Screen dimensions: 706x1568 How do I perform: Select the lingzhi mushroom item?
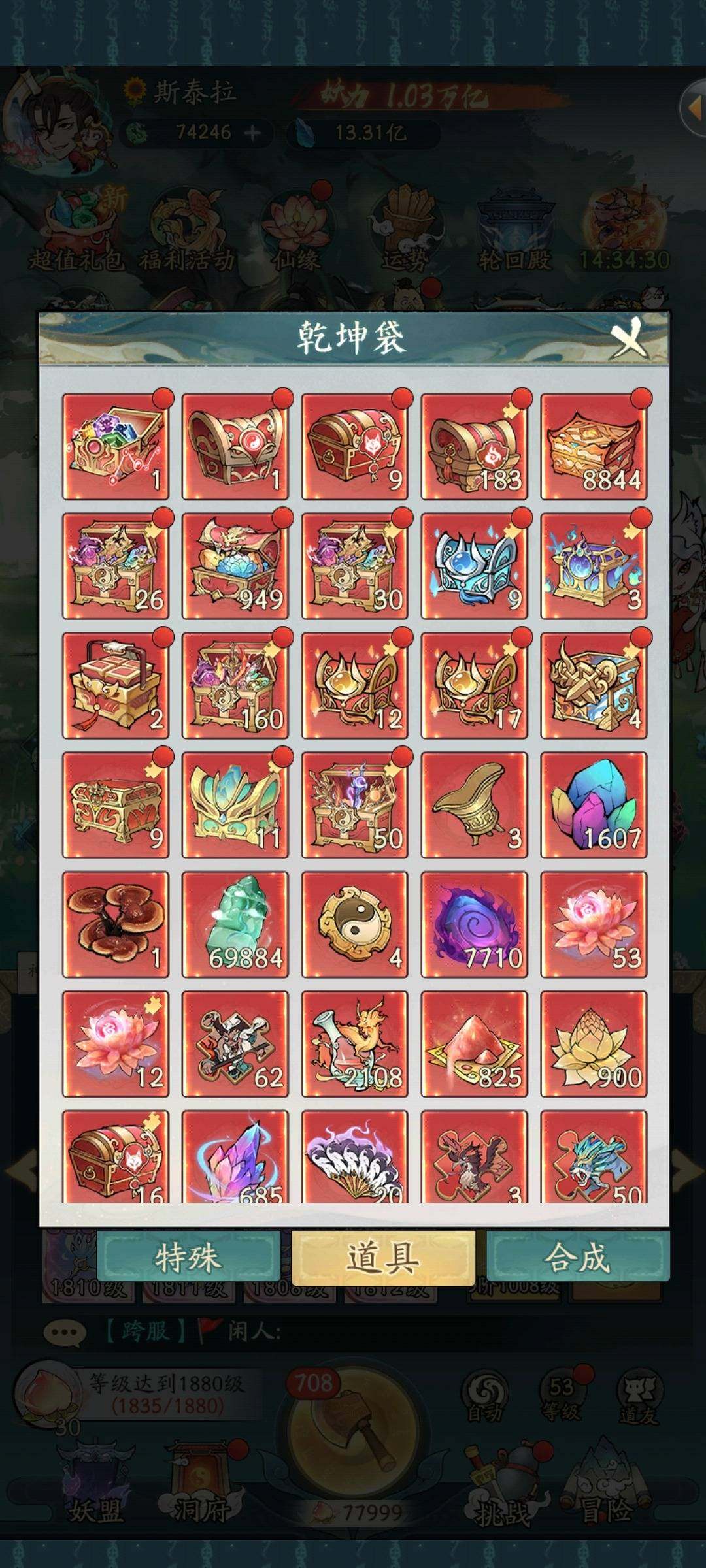coord(116,924)
